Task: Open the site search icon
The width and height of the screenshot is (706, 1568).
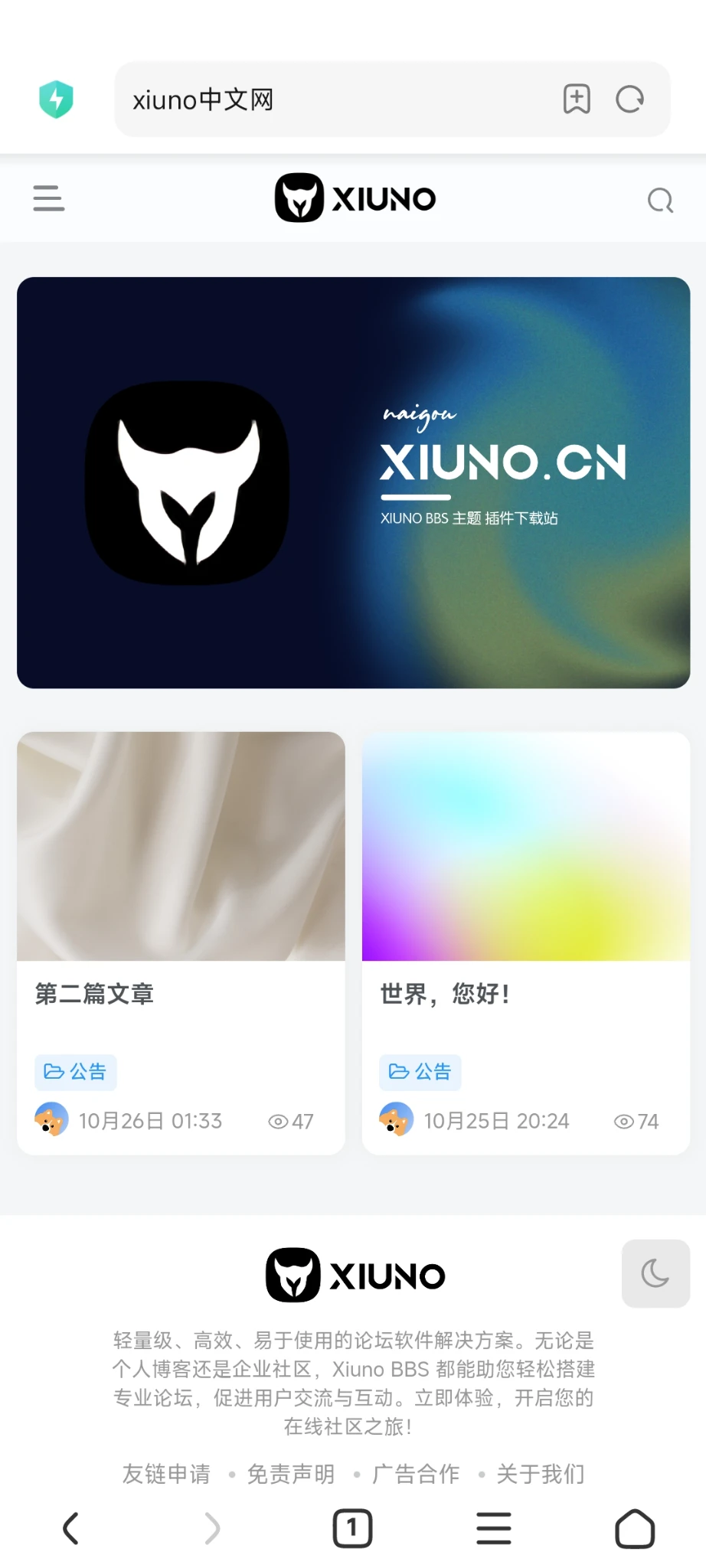Action: (x=659, y=201)
